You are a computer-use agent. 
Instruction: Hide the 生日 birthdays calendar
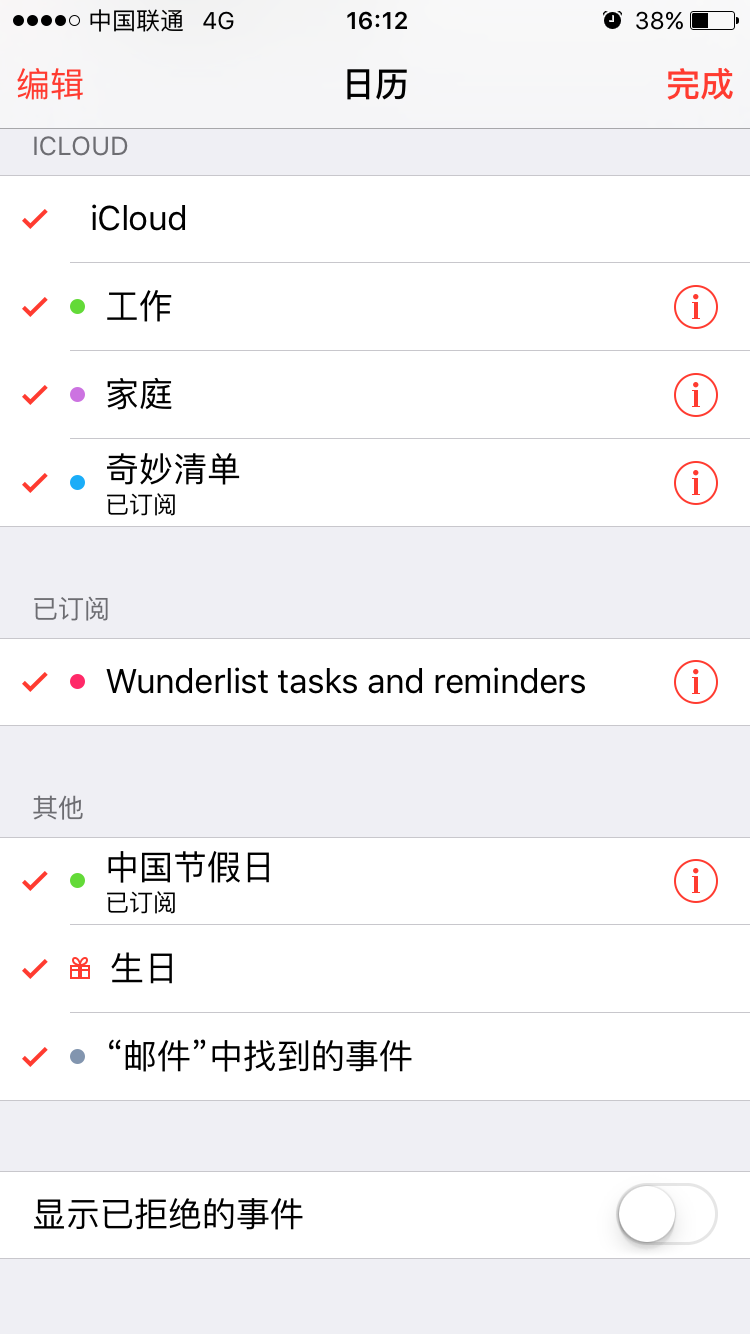375,969
